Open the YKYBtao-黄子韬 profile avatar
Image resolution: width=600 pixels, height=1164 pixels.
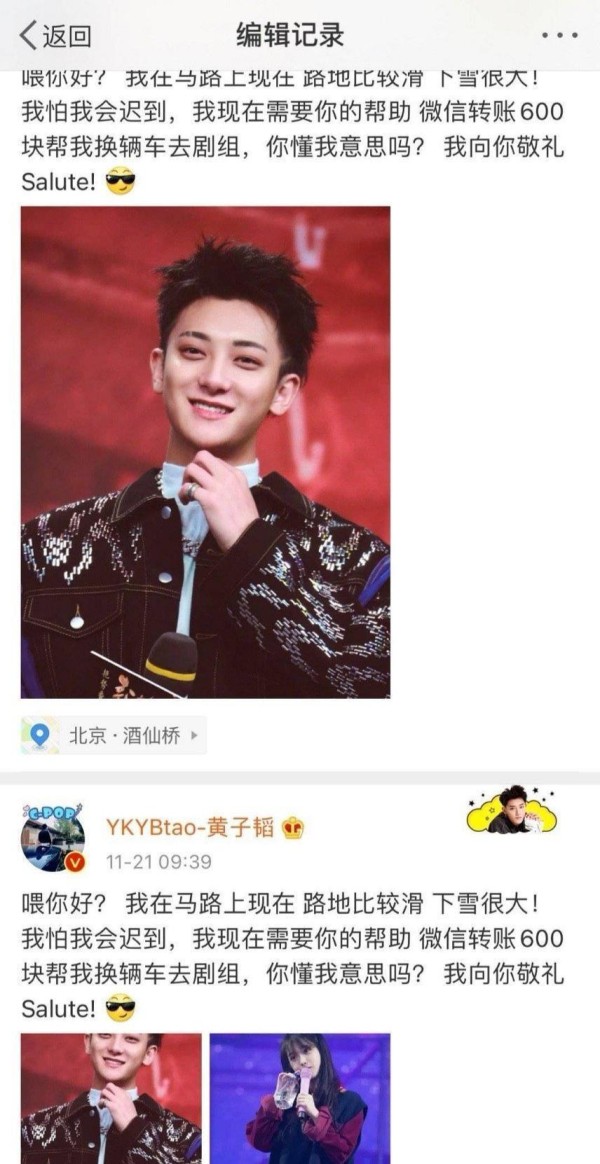point(52,837)
